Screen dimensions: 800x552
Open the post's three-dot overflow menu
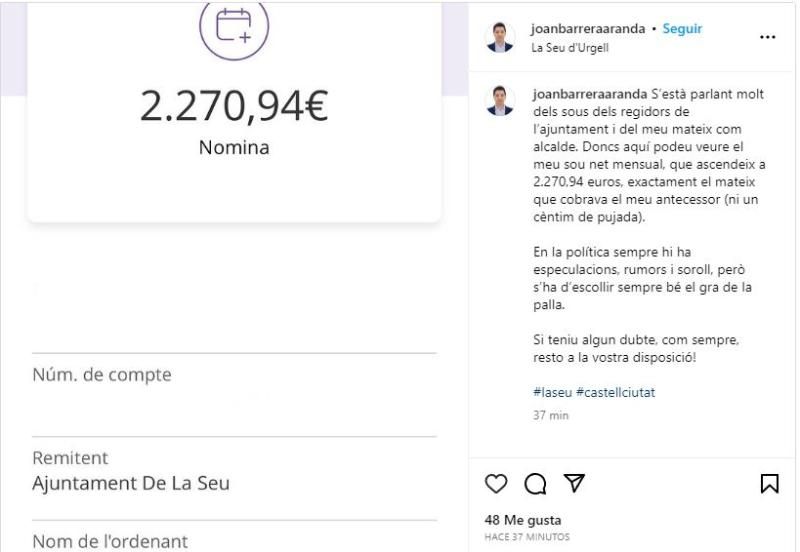767,38
